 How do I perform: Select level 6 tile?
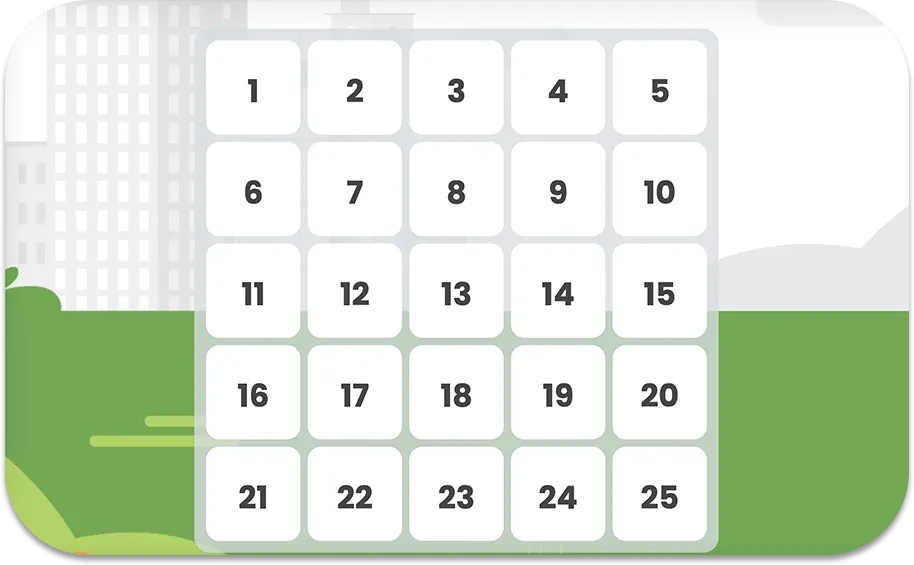click(x=253, y=190)
